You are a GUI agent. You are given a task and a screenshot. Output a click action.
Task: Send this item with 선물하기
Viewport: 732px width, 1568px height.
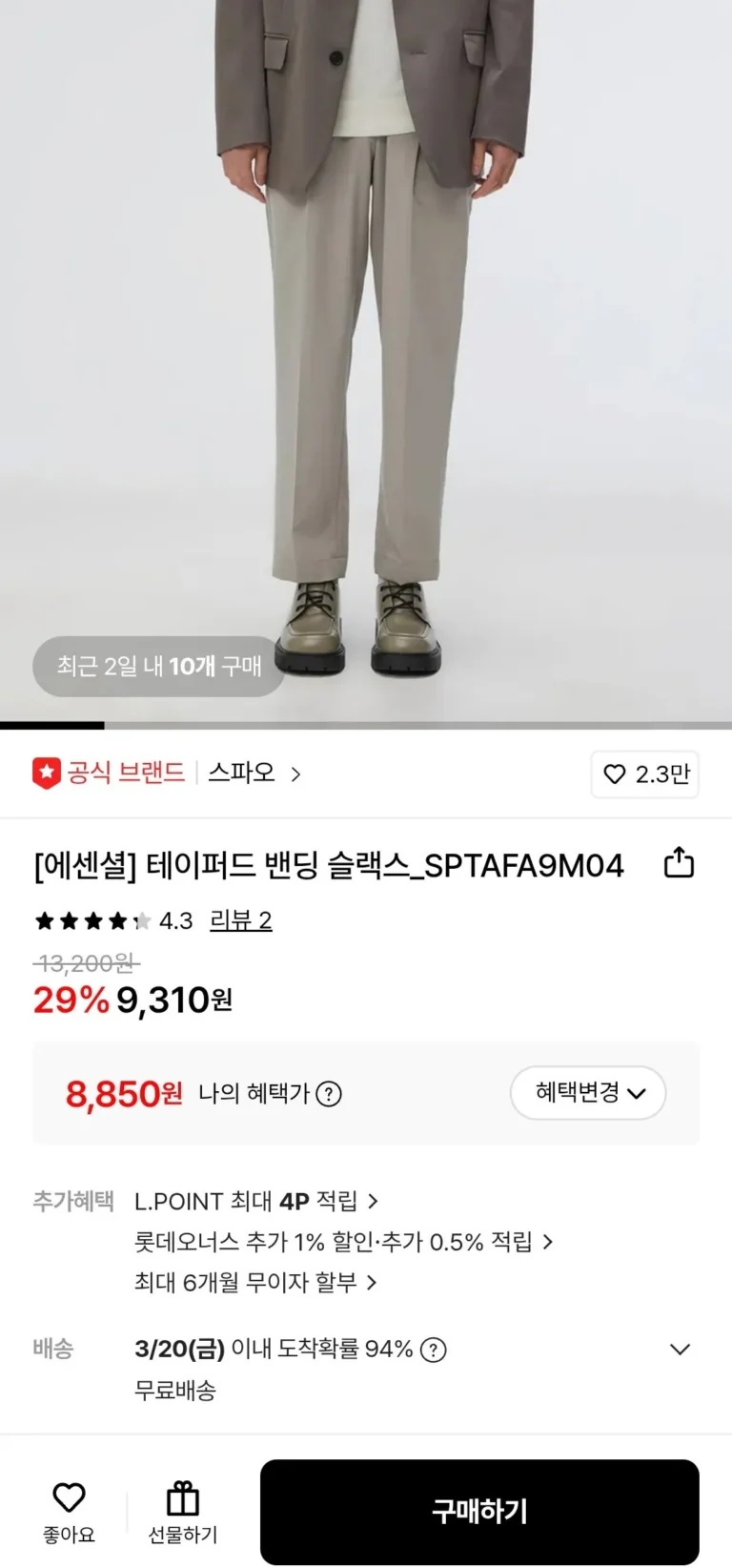tap(182, 1511)
